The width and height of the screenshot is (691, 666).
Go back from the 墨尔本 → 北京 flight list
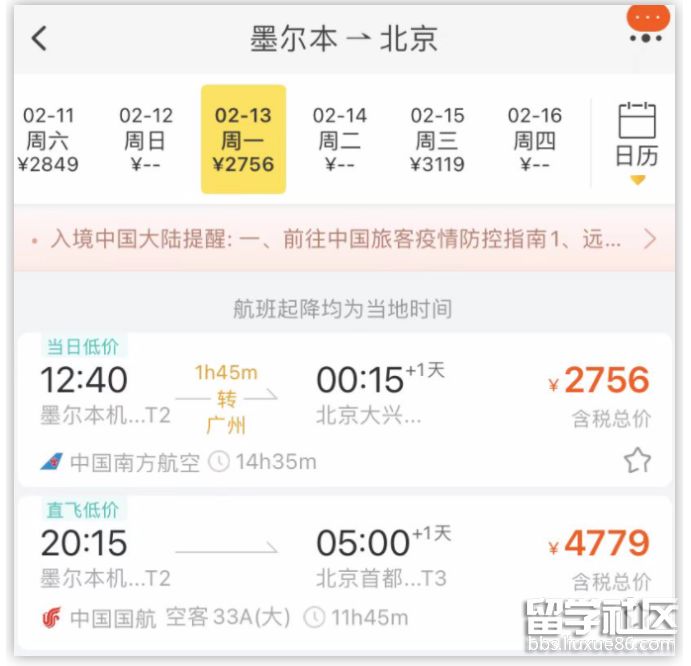coord(39,39)
